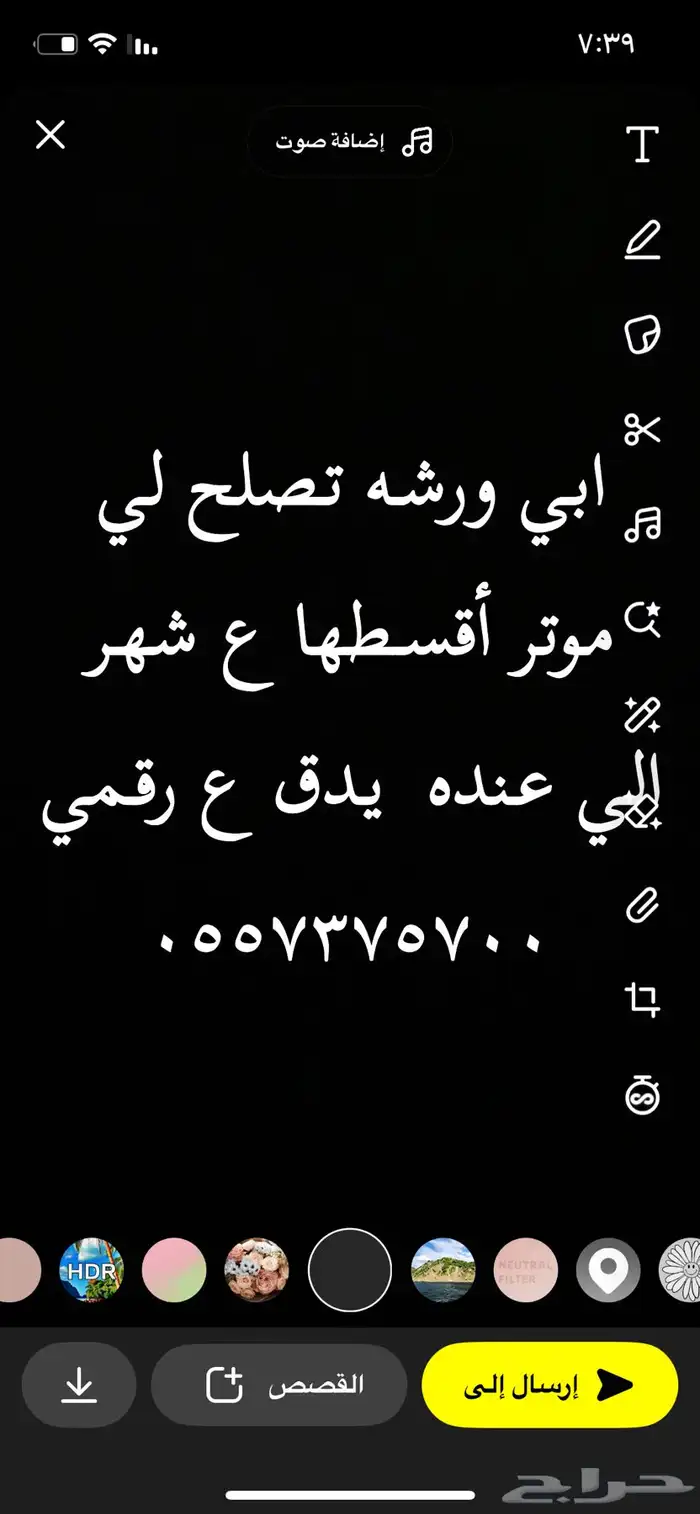
Task: Open the music note tool in the side toolbar
Action: click(643, 523)
